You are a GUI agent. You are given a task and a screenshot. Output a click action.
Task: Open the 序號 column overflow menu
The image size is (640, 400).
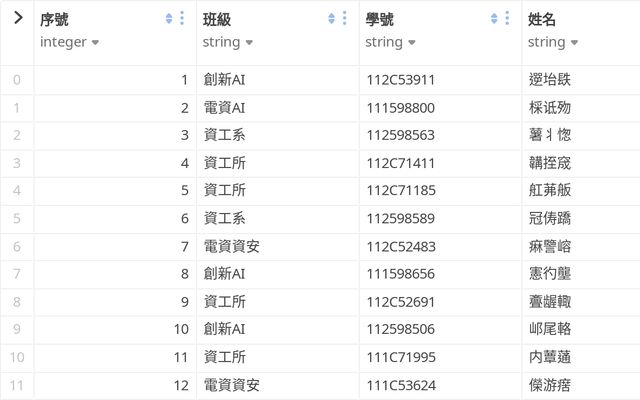click(182, 18)
